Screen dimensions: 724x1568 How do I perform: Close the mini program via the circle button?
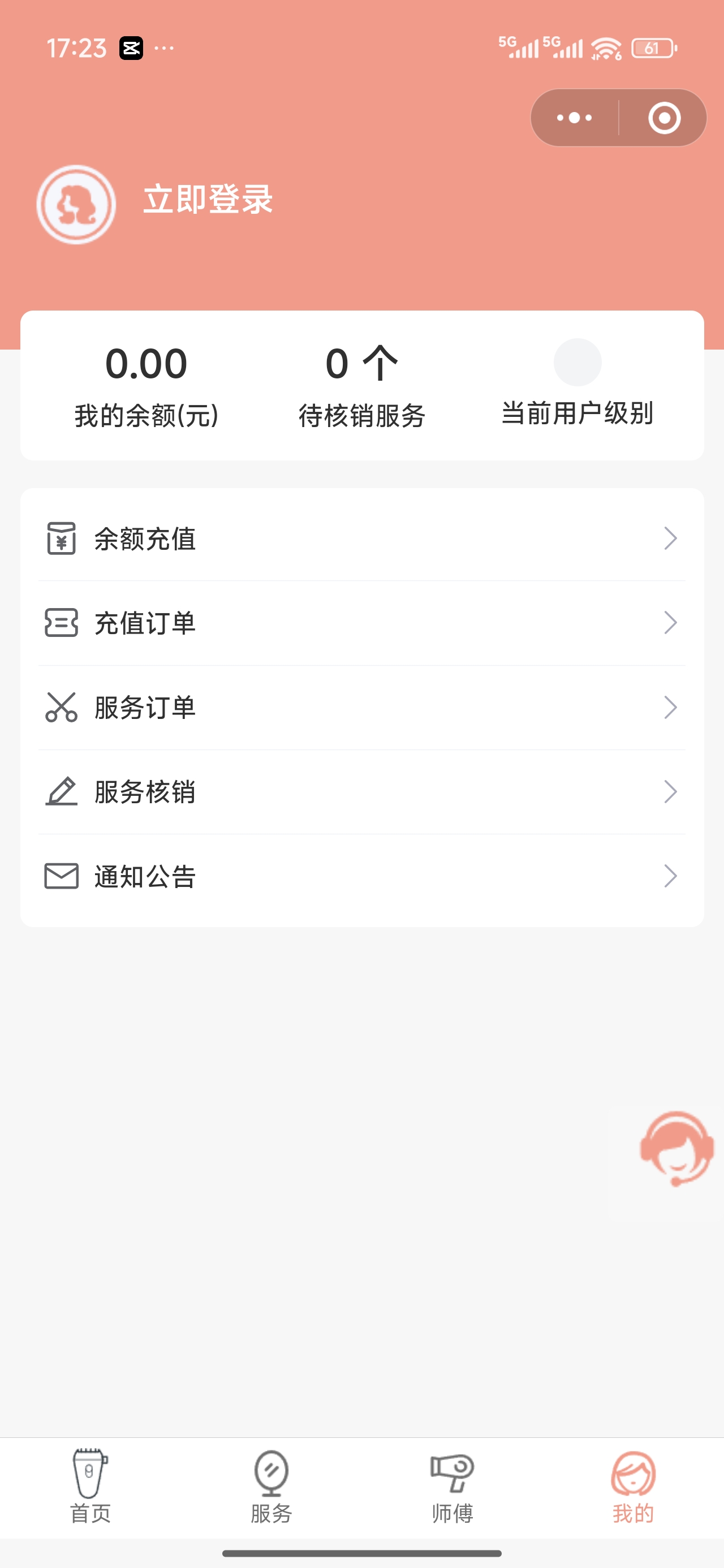click(x=663, y=118)
